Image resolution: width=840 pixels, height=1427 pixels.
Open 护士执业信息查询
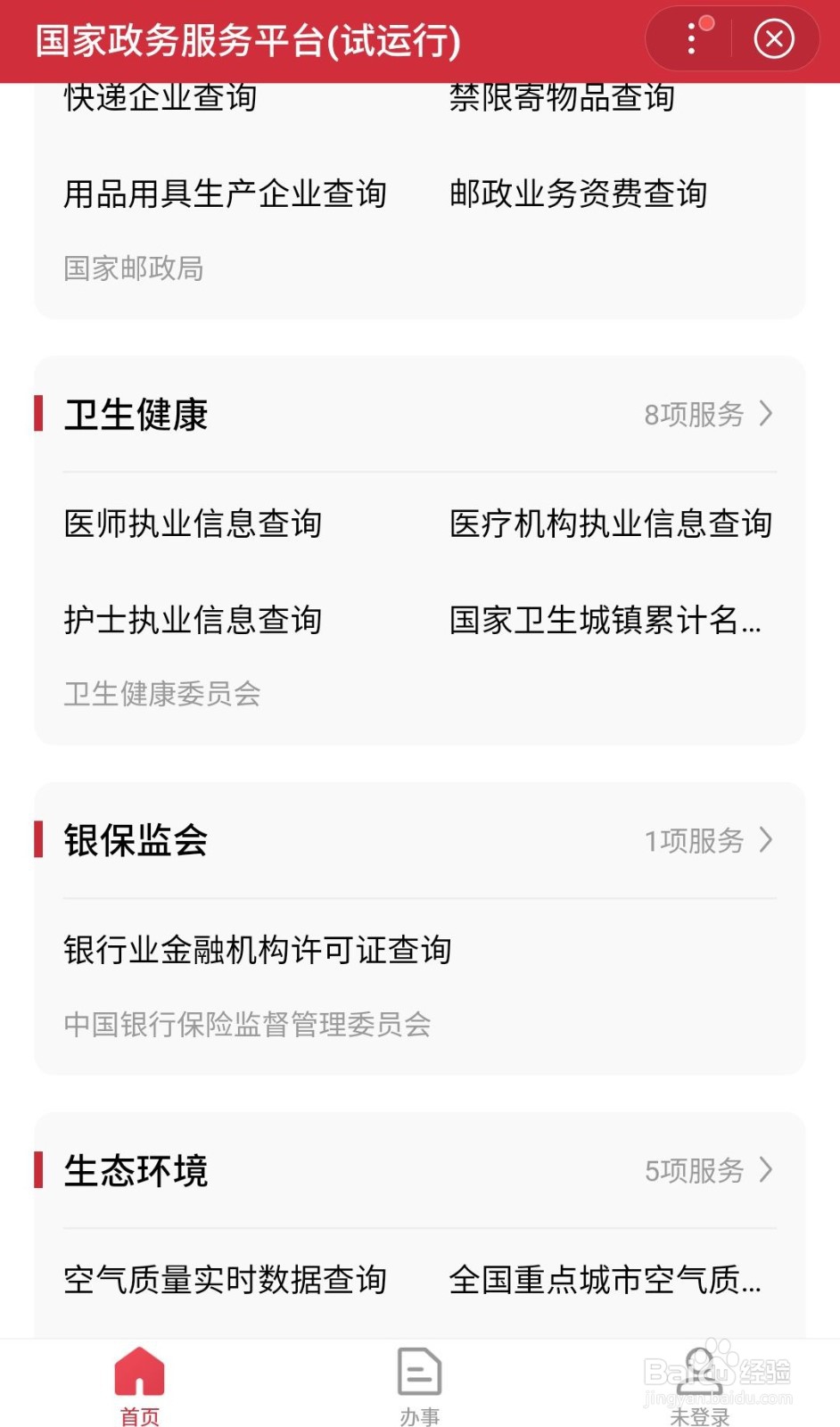point(193,619)
